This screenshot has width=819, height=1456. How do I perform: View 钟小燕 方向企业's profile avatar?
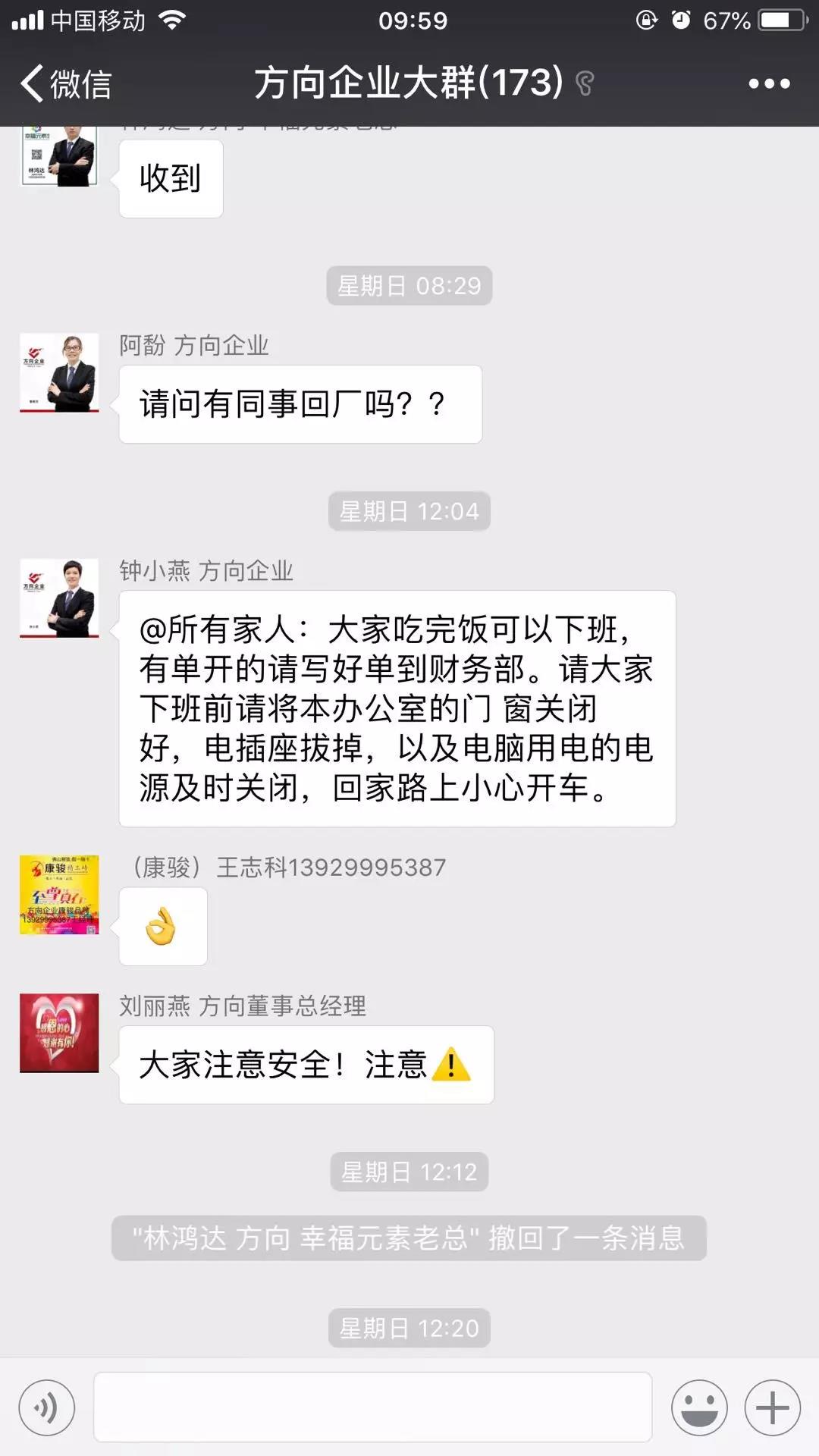59,598
